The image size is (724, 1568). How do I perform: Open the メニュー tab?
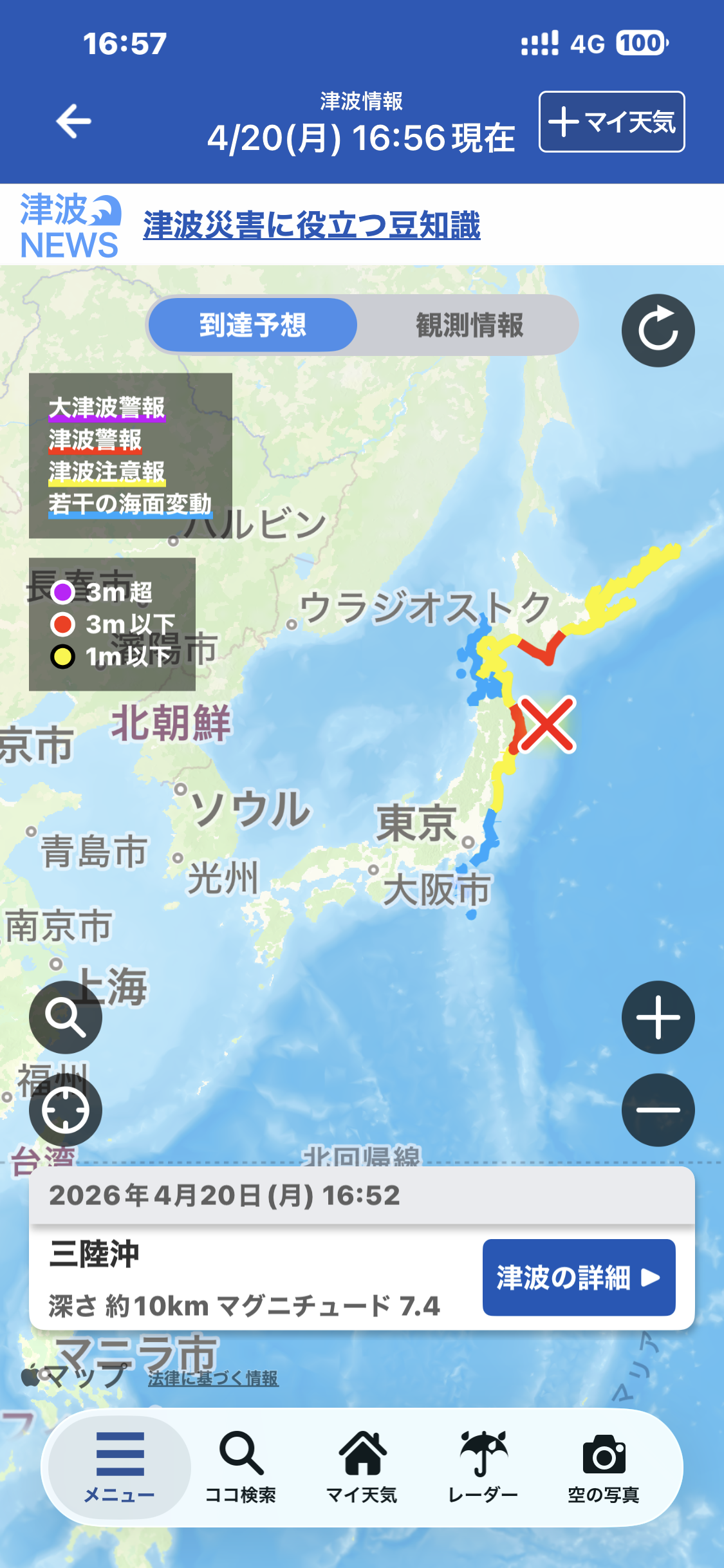(x=120, y=1467)
